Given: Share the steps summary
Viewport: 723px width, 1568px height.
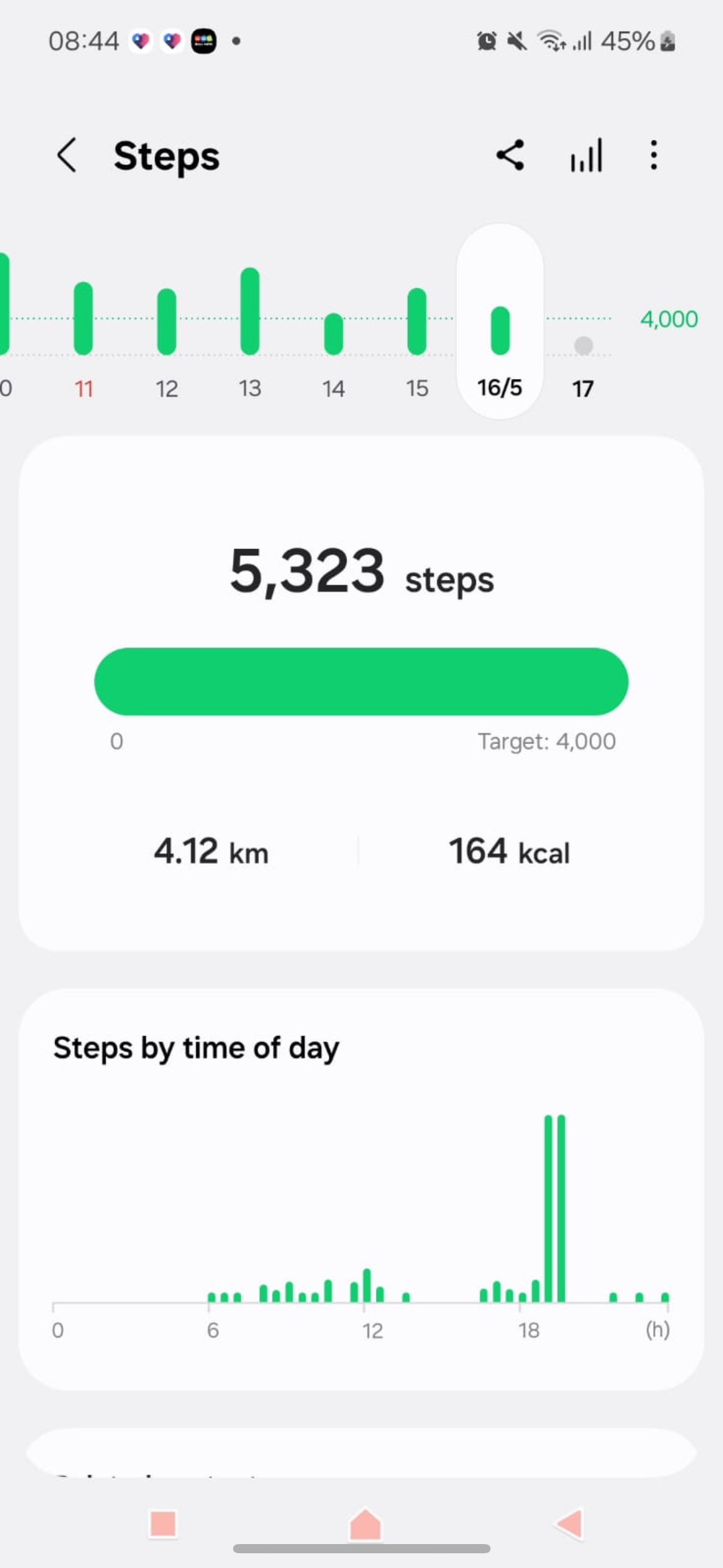Looking at the screenshot, I should coord(510,155).
